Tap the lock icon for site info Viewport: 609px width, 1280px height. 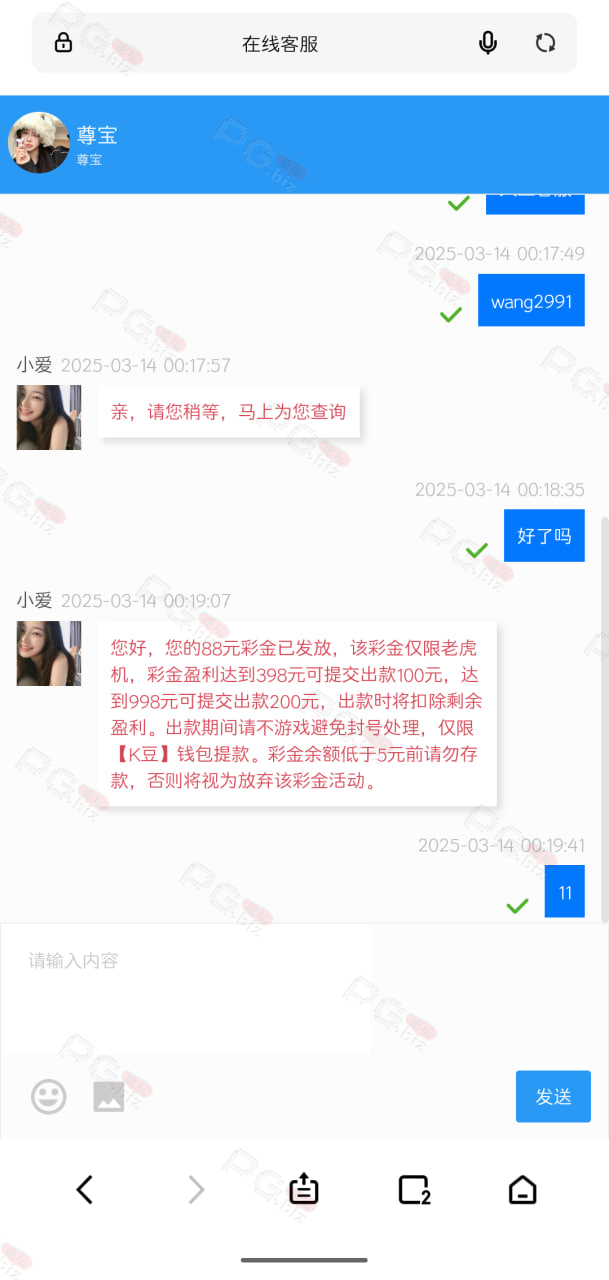[x=63, y=43]
